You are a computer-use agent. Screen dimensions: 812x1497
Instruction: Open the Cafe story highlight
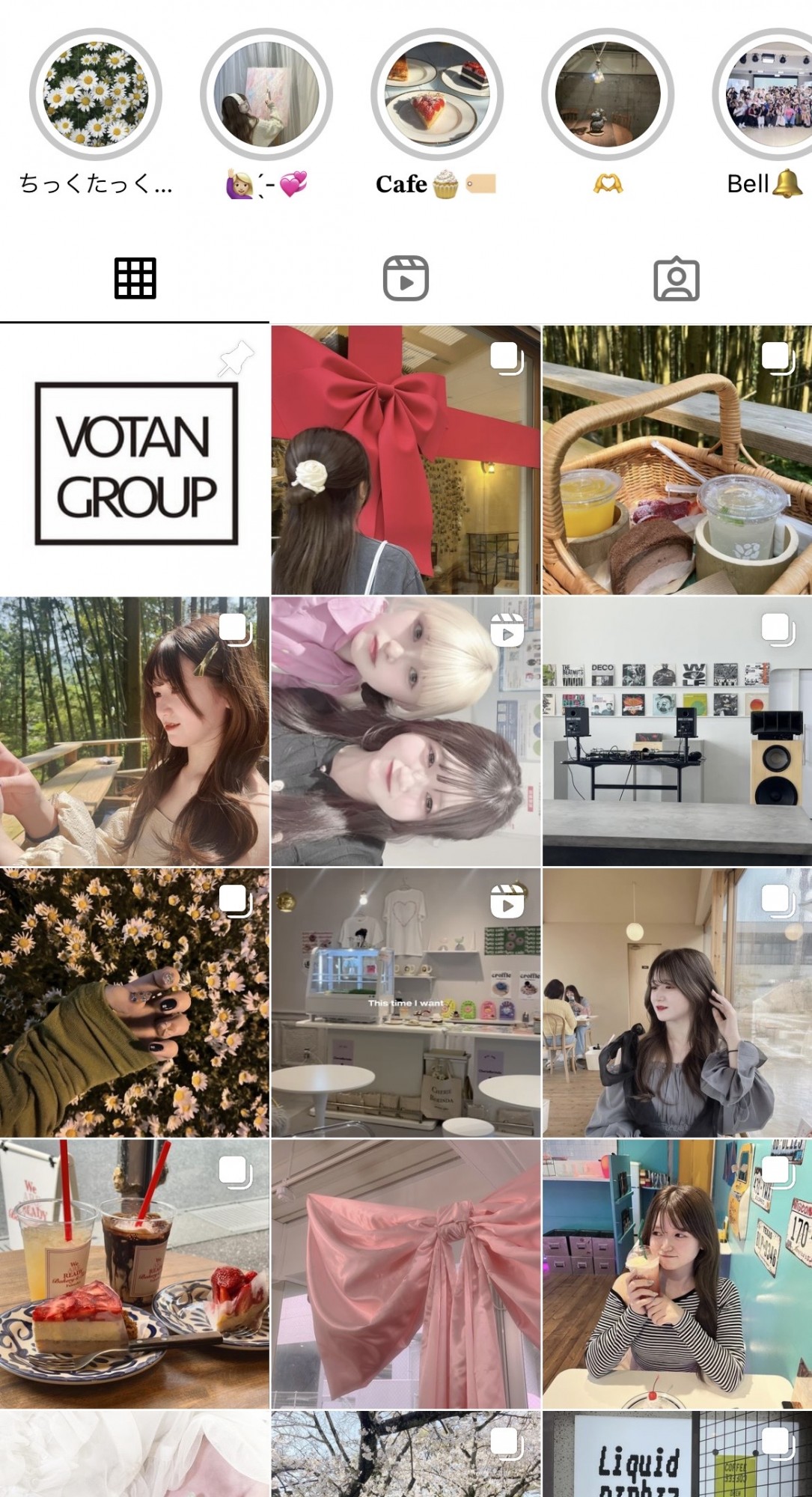(x=436, y=95)
